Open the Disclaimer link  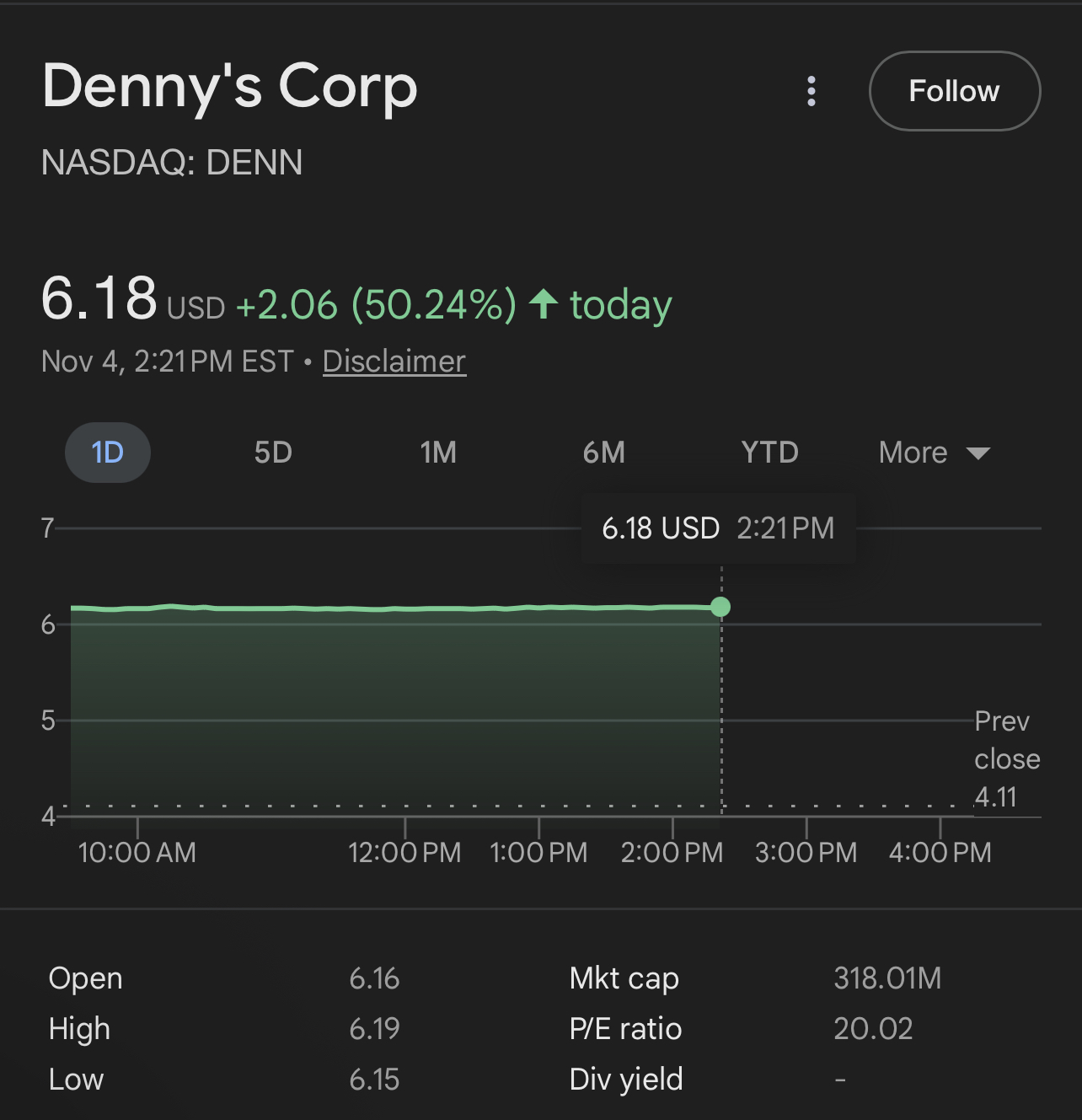(394, 362)
